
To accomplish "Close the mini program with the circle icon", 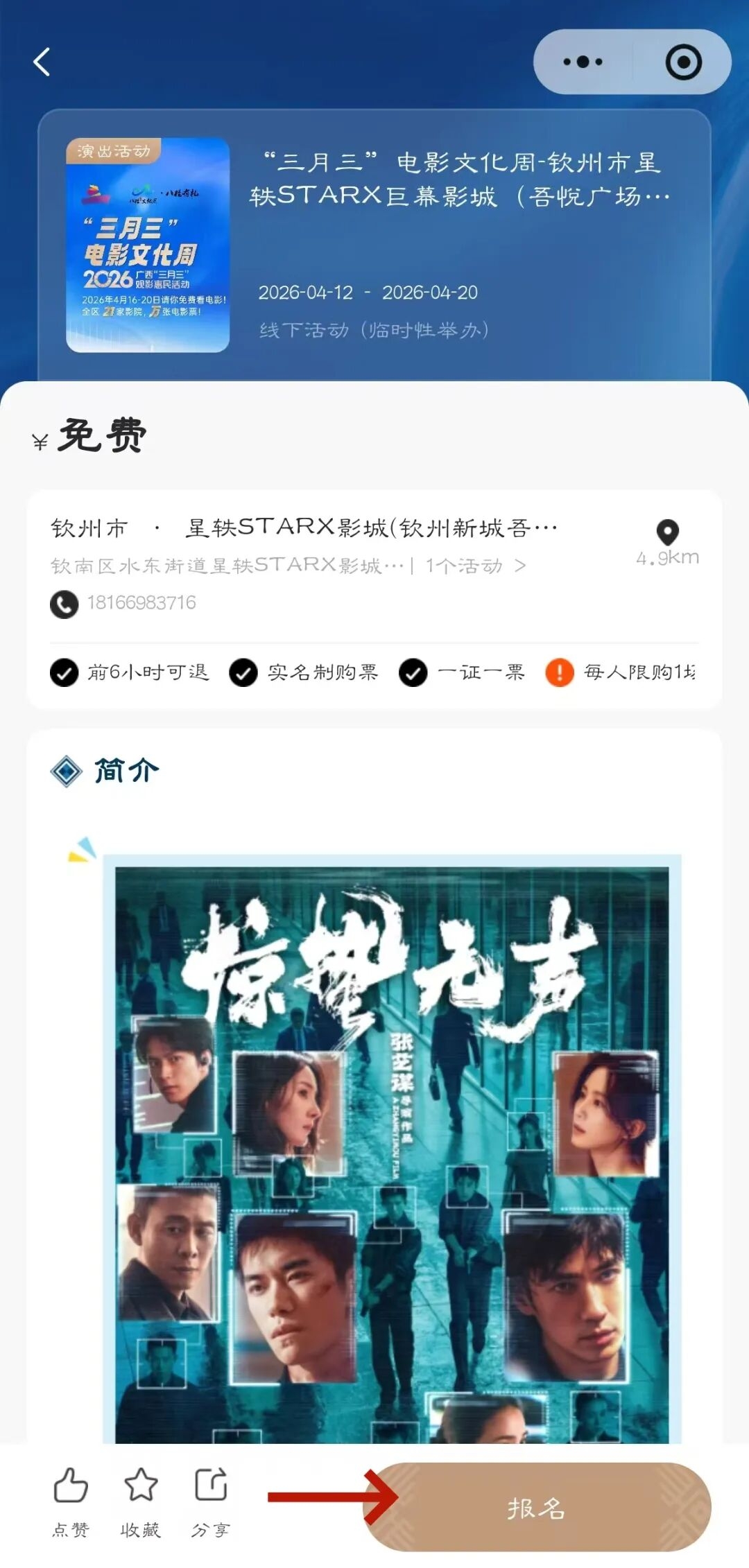I will coord(683,62).
